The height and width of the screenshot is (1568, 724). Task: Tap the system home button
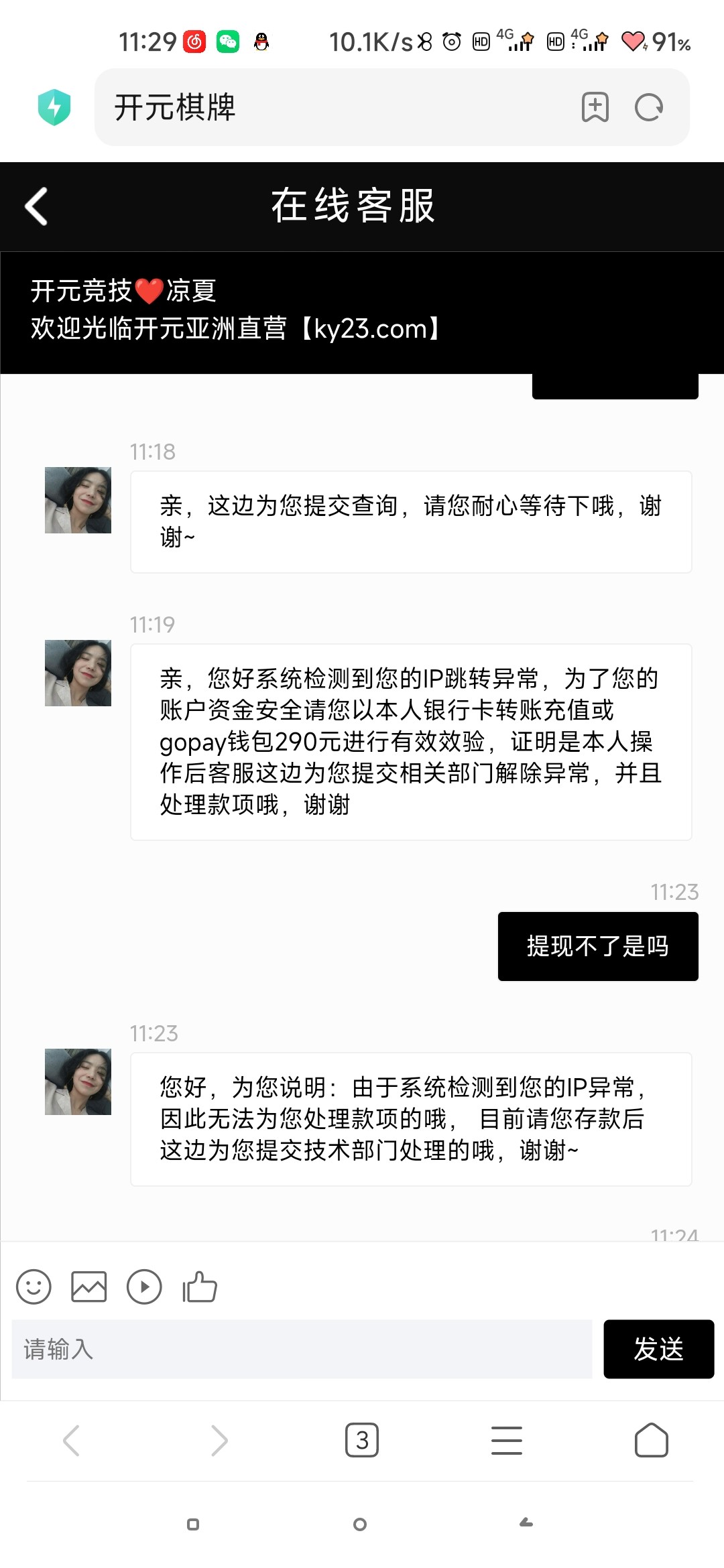click(x=360, y=1524)
